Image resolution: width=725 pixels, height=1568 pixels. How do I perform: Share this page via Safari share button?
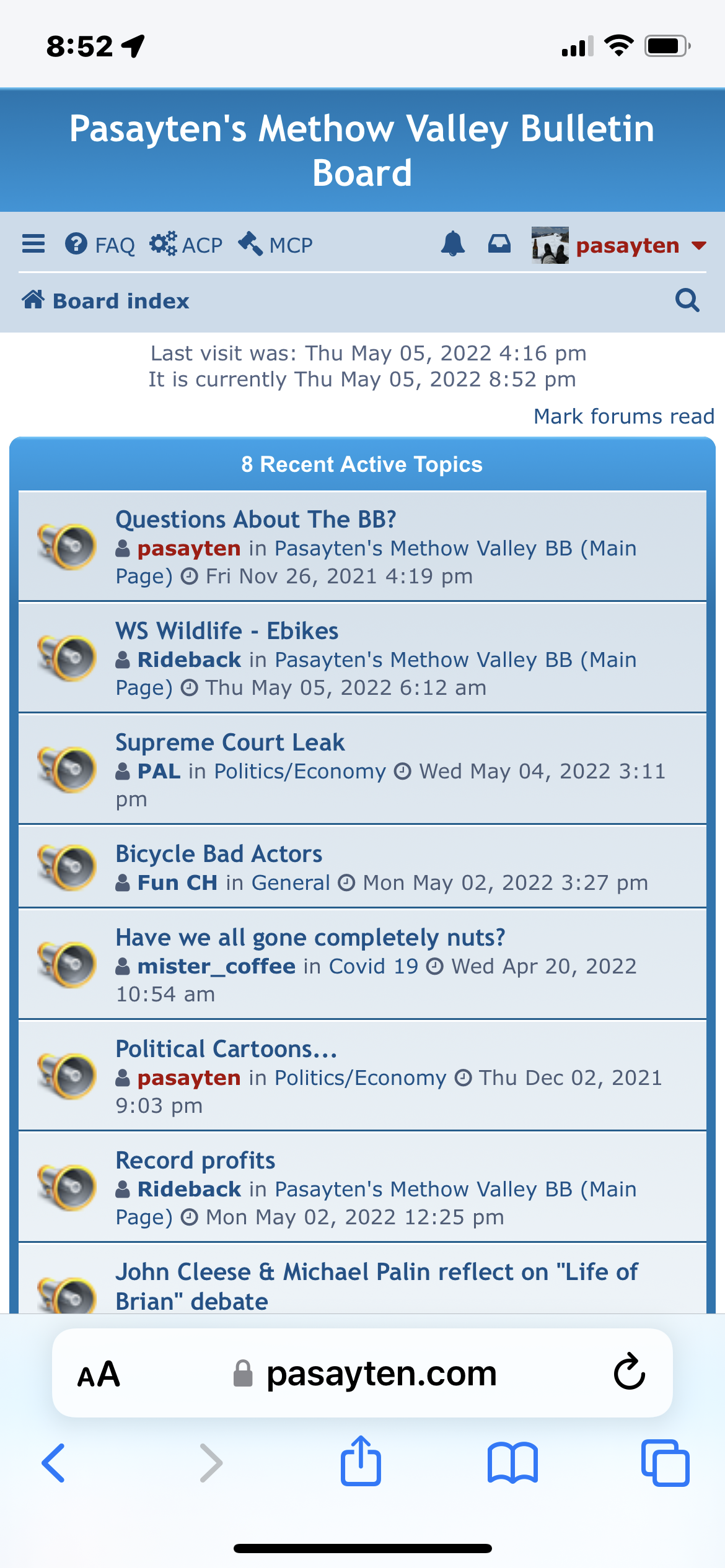point(361,1461)
